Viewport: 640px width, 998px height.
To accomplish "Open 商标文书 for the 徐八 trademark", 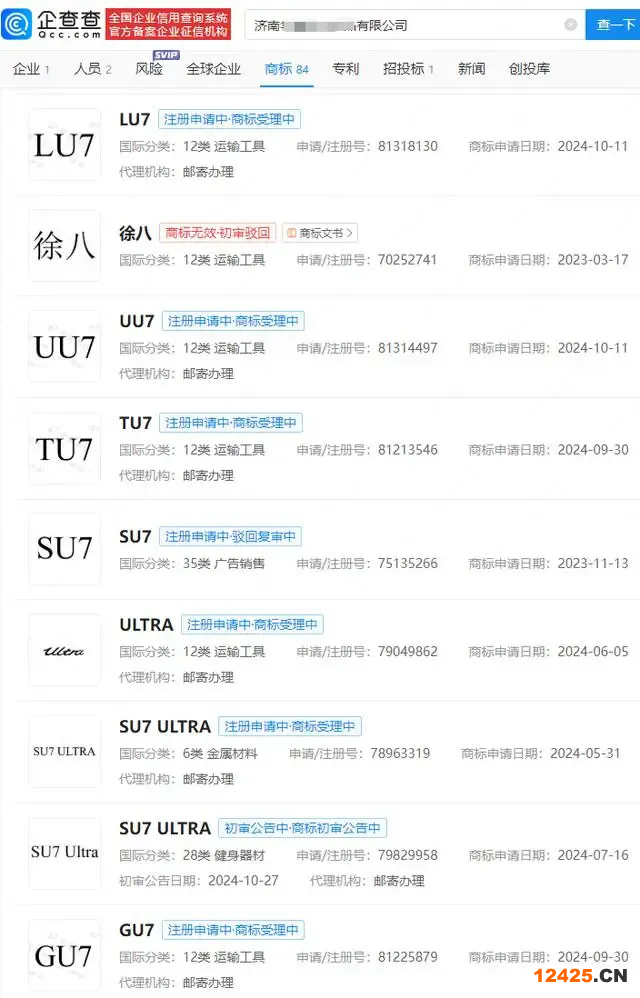I will pos(320,233).
